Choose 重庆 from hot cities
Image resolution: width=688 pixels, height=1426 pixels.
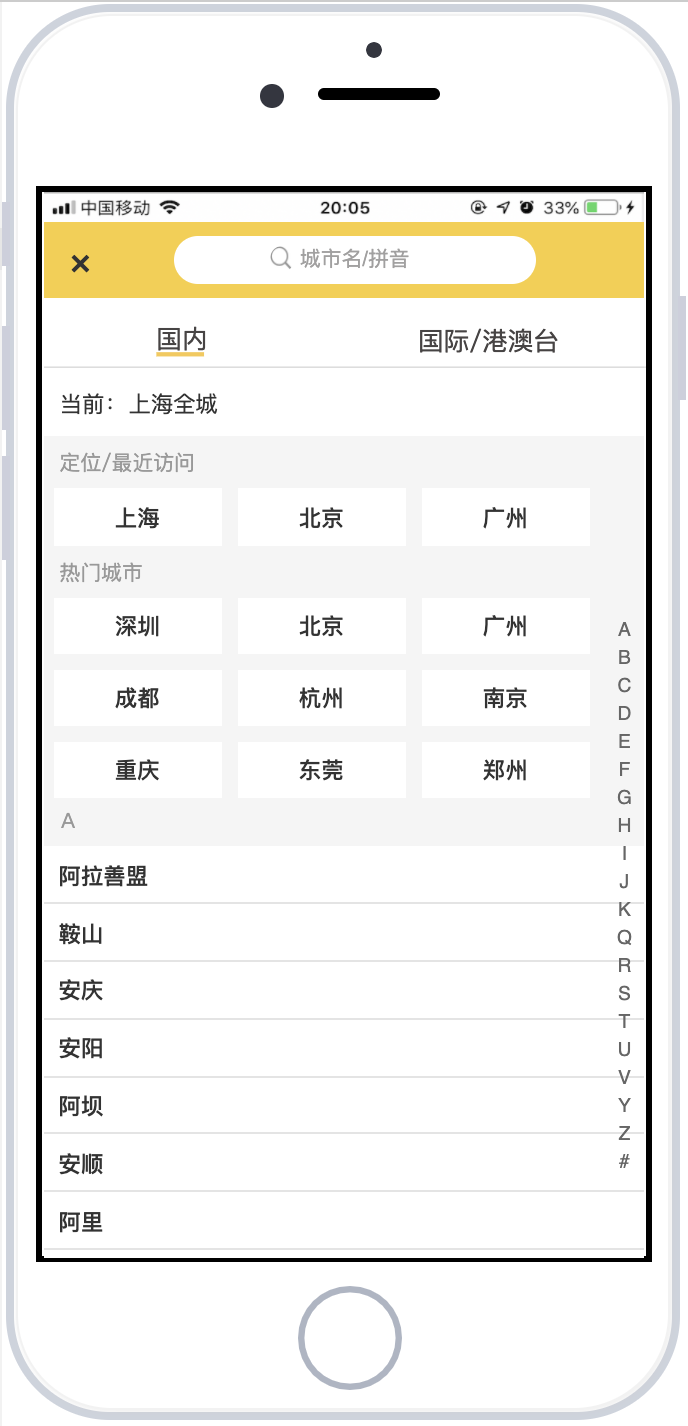[138, 770]
